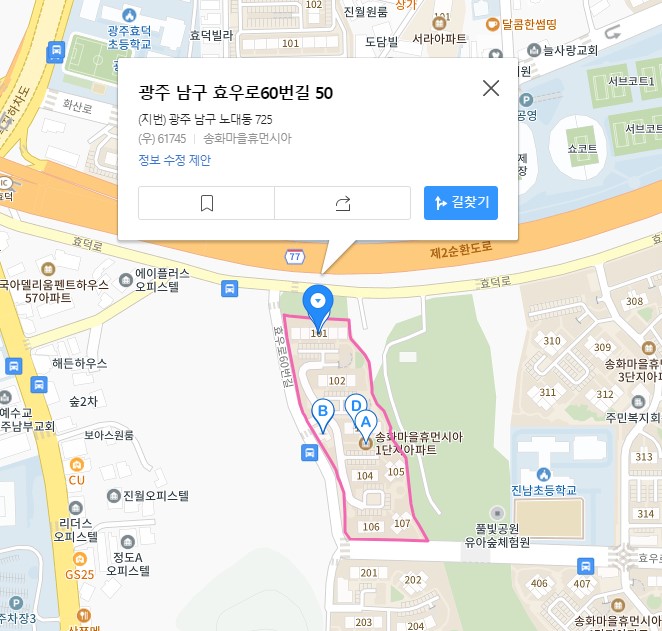The height and width of the screenshot is (631, 662).
Task: Select map marker A
Action: point(366,423)
